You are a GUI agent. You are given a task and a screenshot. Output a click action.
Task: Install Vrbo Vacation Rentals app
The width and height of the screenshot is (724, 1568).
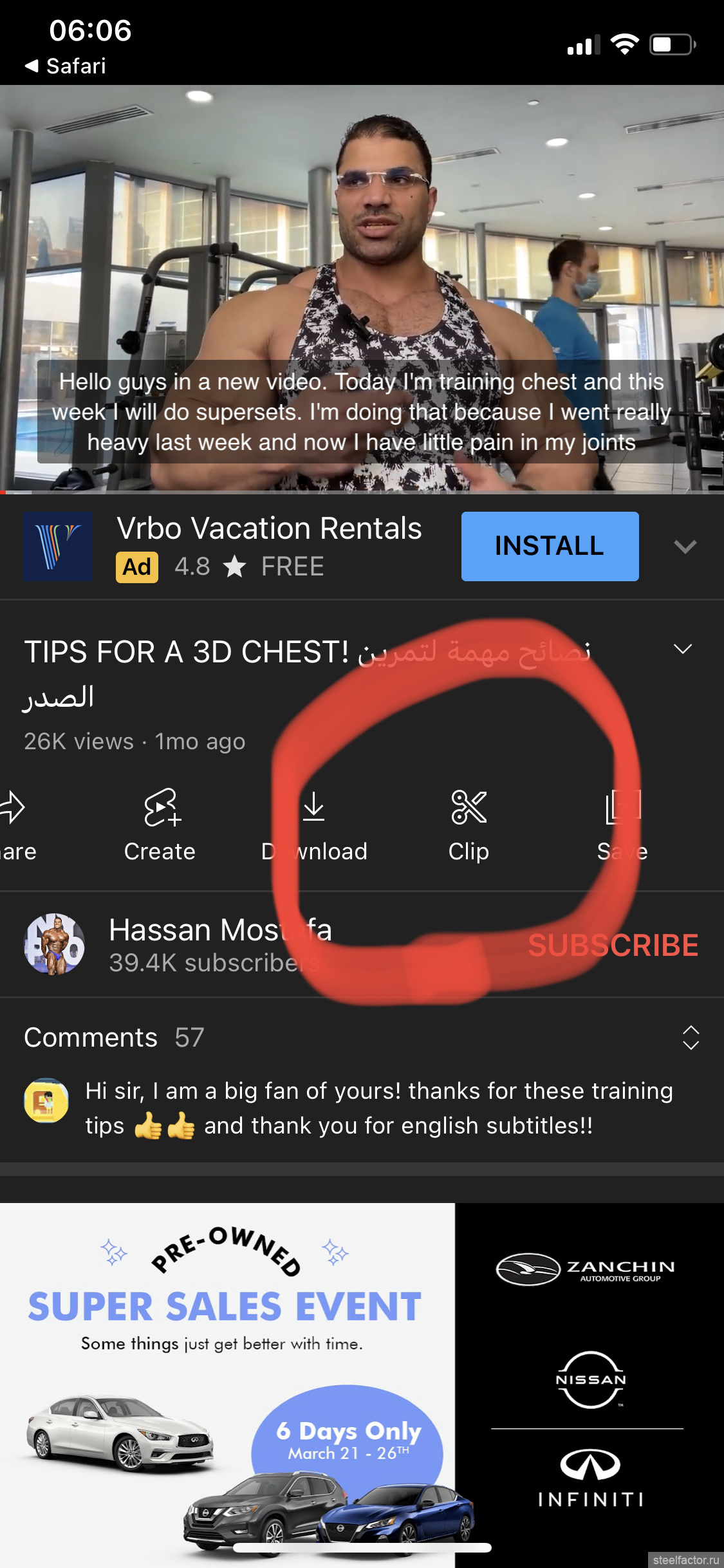click(550, 546)
